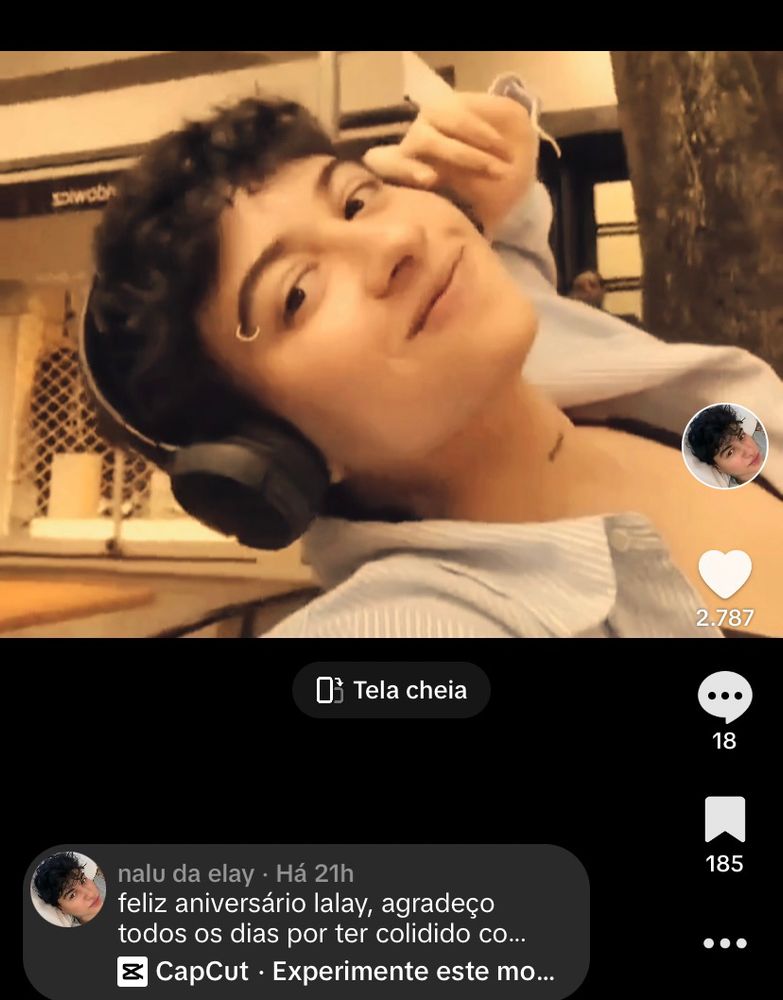Expand the caption by nalu da elay

pos(320,918)
